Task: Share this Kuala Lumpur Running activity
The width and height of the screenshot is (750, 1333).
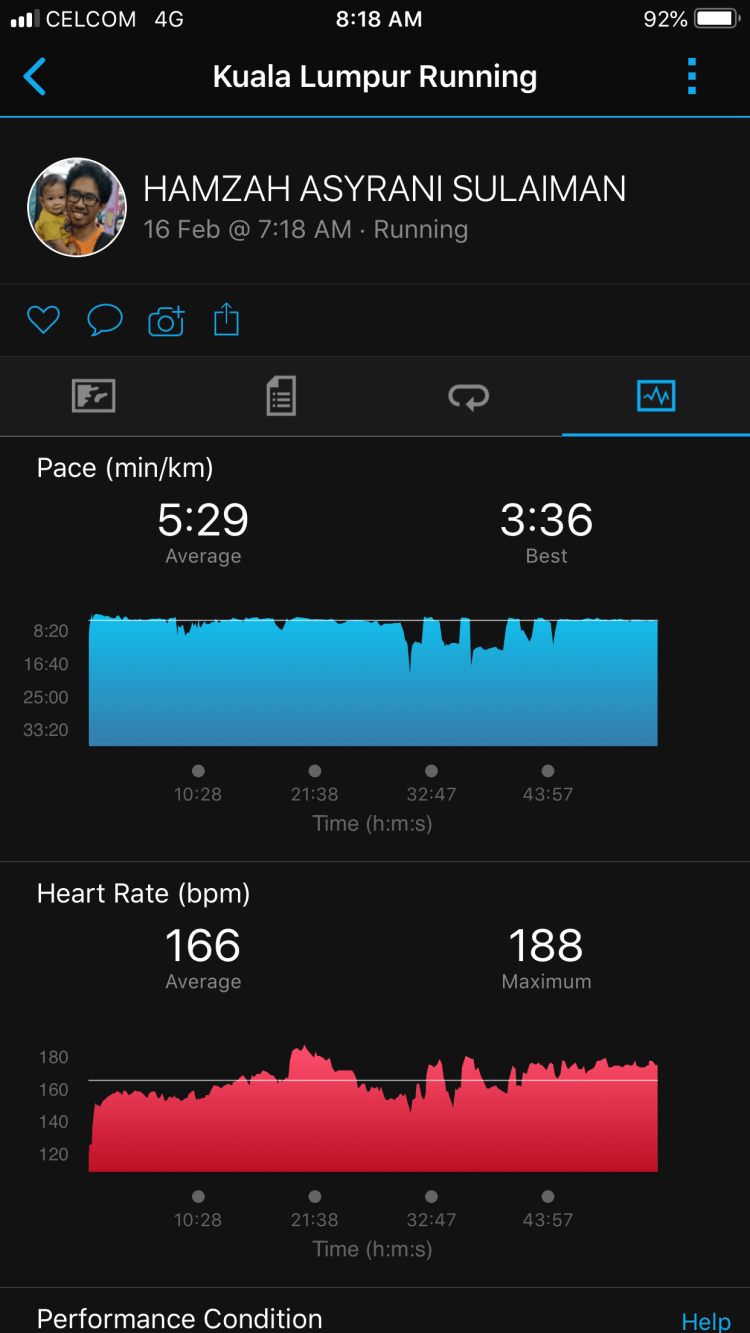Action: point(227,320)
